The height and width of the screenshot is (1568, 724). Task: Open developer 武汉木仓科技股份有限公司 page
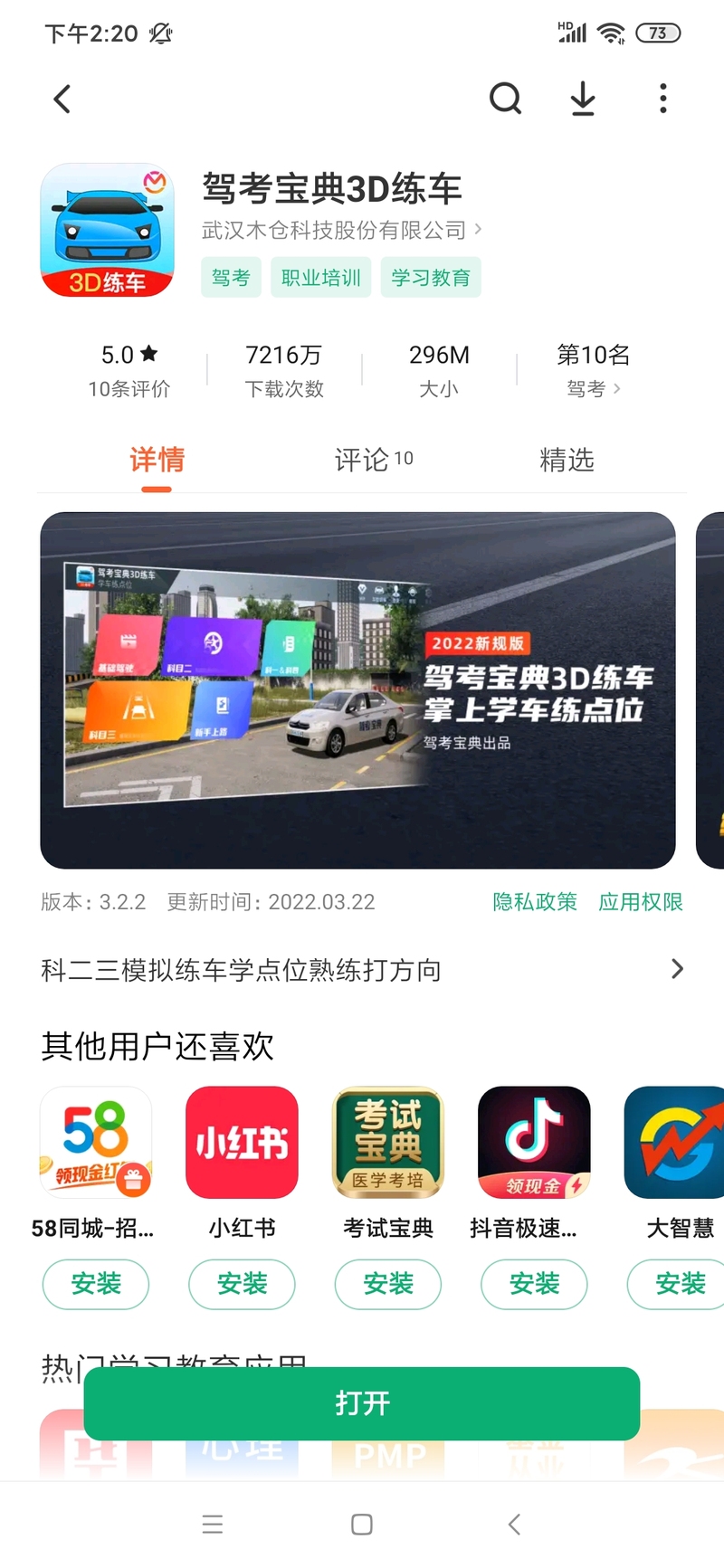[340, 231]
